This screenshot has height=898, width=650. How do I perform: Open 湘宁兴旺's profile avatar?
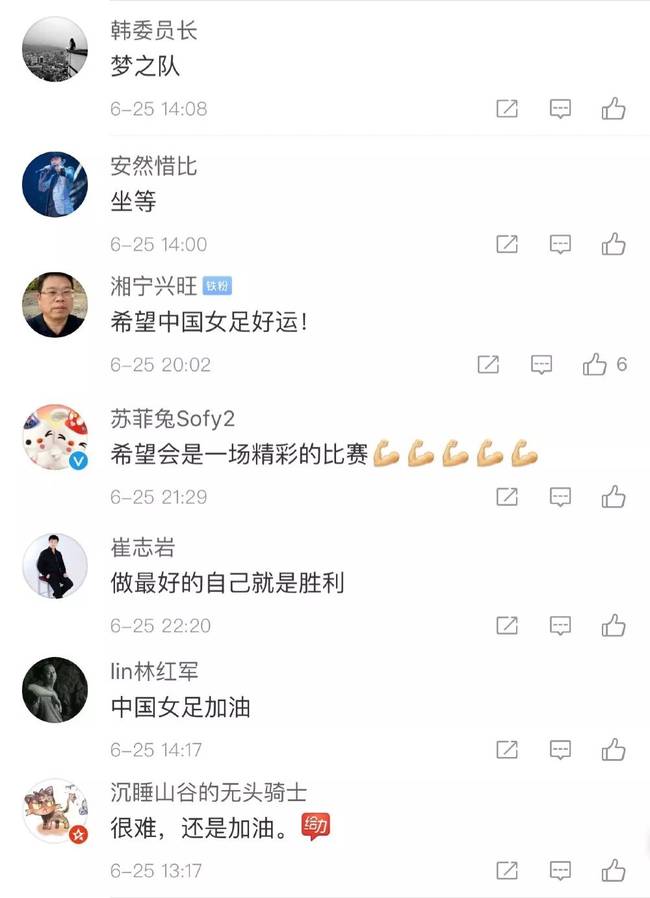55,304
